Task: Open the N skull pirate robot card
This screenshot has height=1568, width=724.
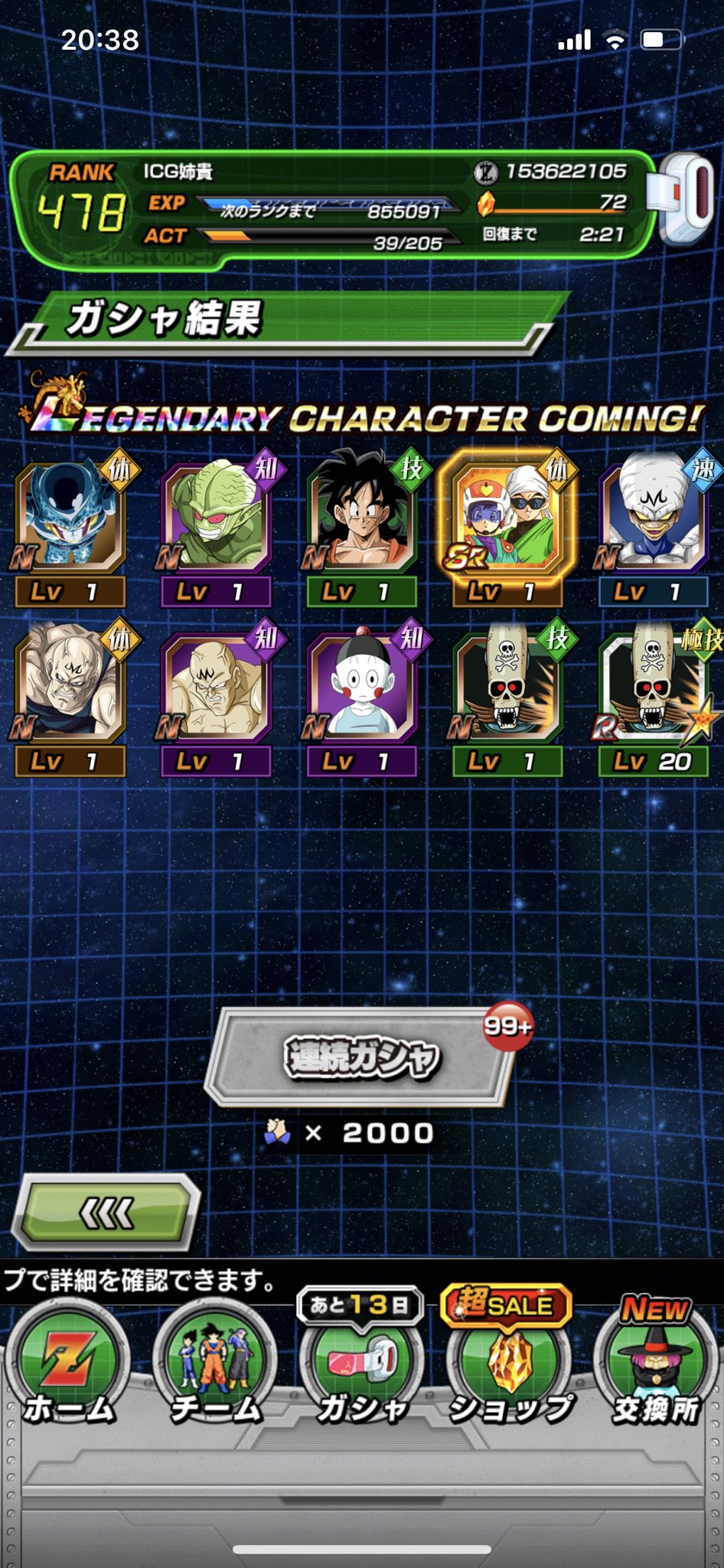Action: click(507, 697)
